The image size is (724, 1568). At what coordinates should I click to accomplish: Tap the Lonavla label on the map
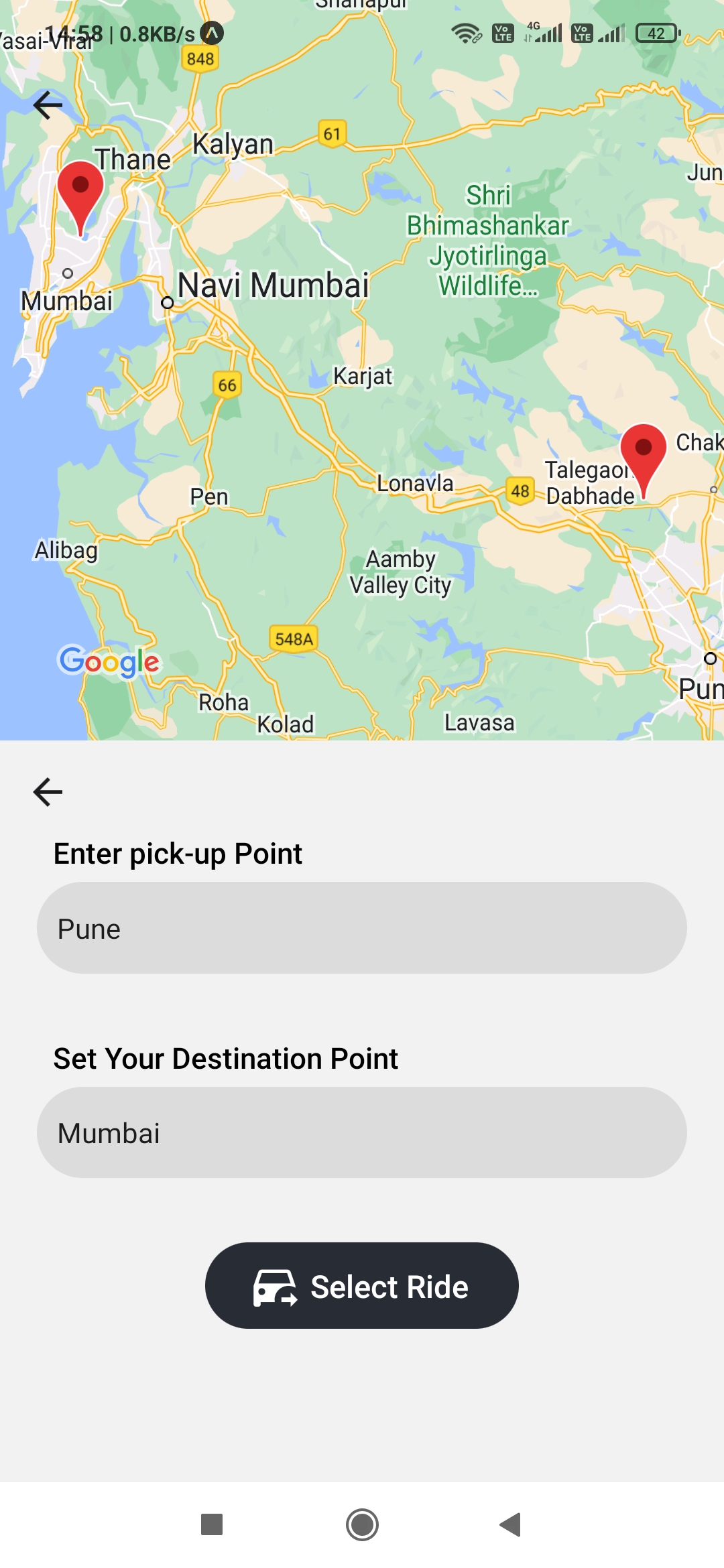point(416,483)
